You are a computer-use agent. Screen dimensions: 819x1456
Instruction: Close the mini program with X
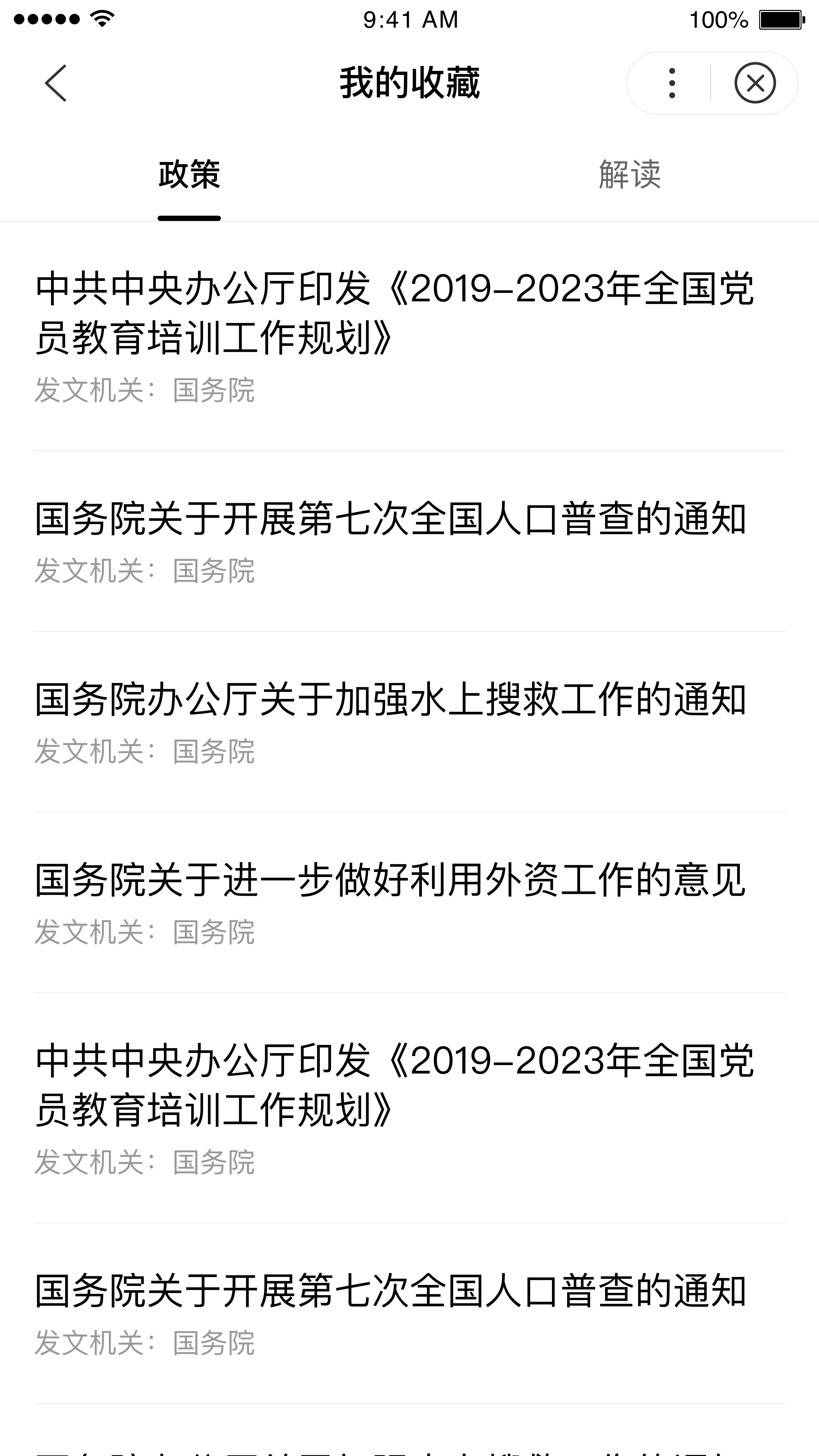tap(755, 83)
